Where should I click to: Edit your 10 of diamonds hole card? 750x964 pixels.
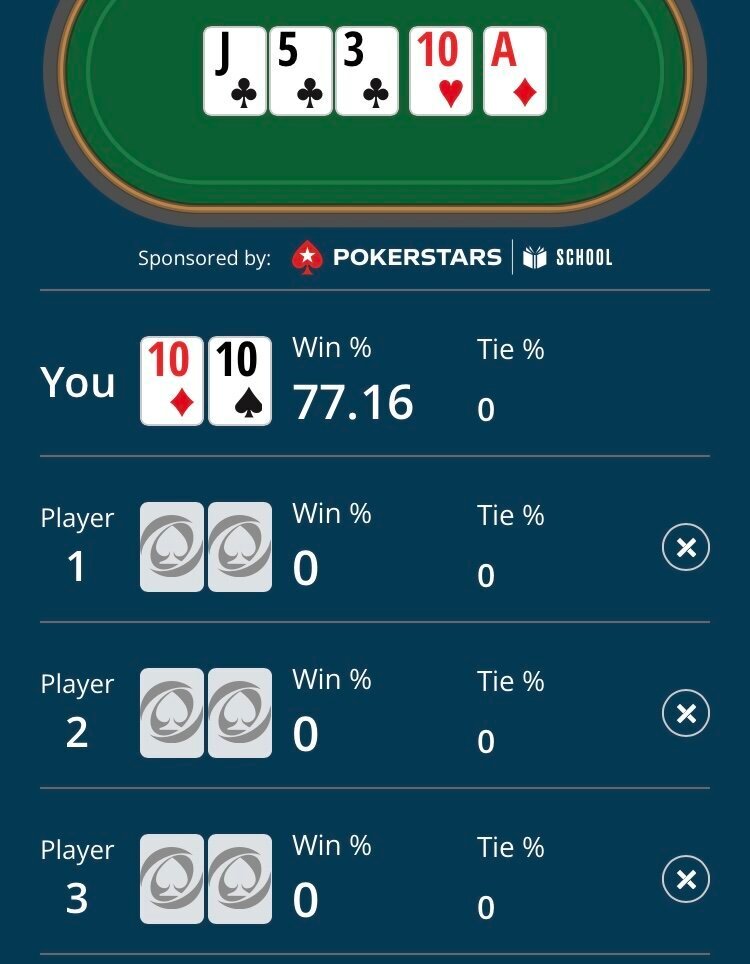pyautogui.click(x=172, y=381)
